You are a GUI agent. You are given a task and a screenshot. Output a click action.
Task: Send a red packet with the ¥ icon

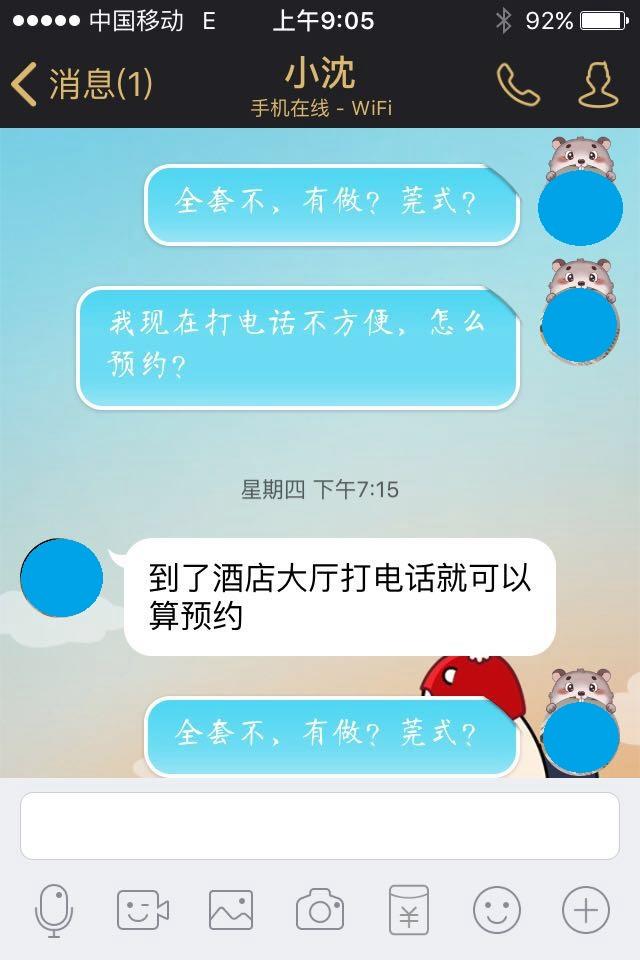408,910
